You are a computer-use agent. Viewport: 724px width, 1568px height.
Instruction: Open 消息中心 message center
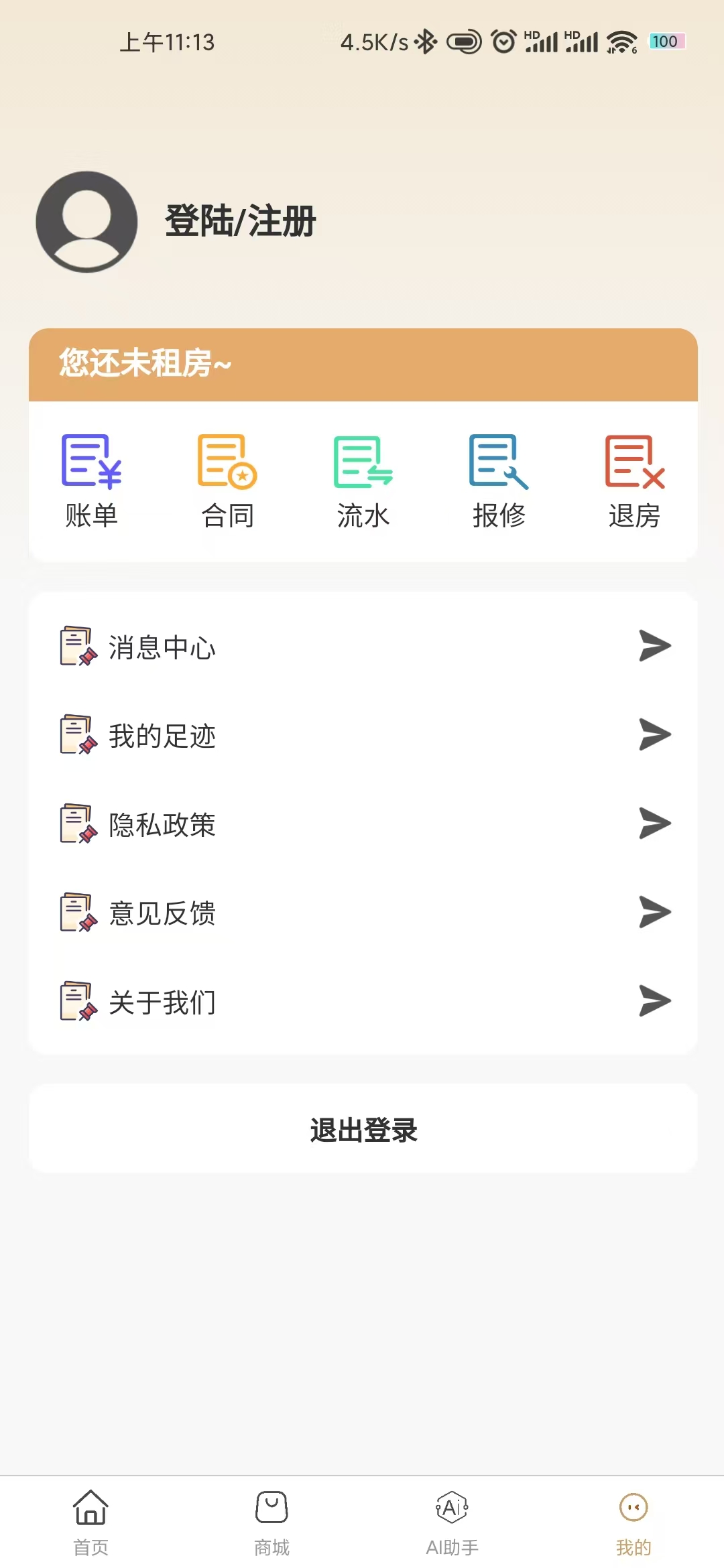point(363,647)
